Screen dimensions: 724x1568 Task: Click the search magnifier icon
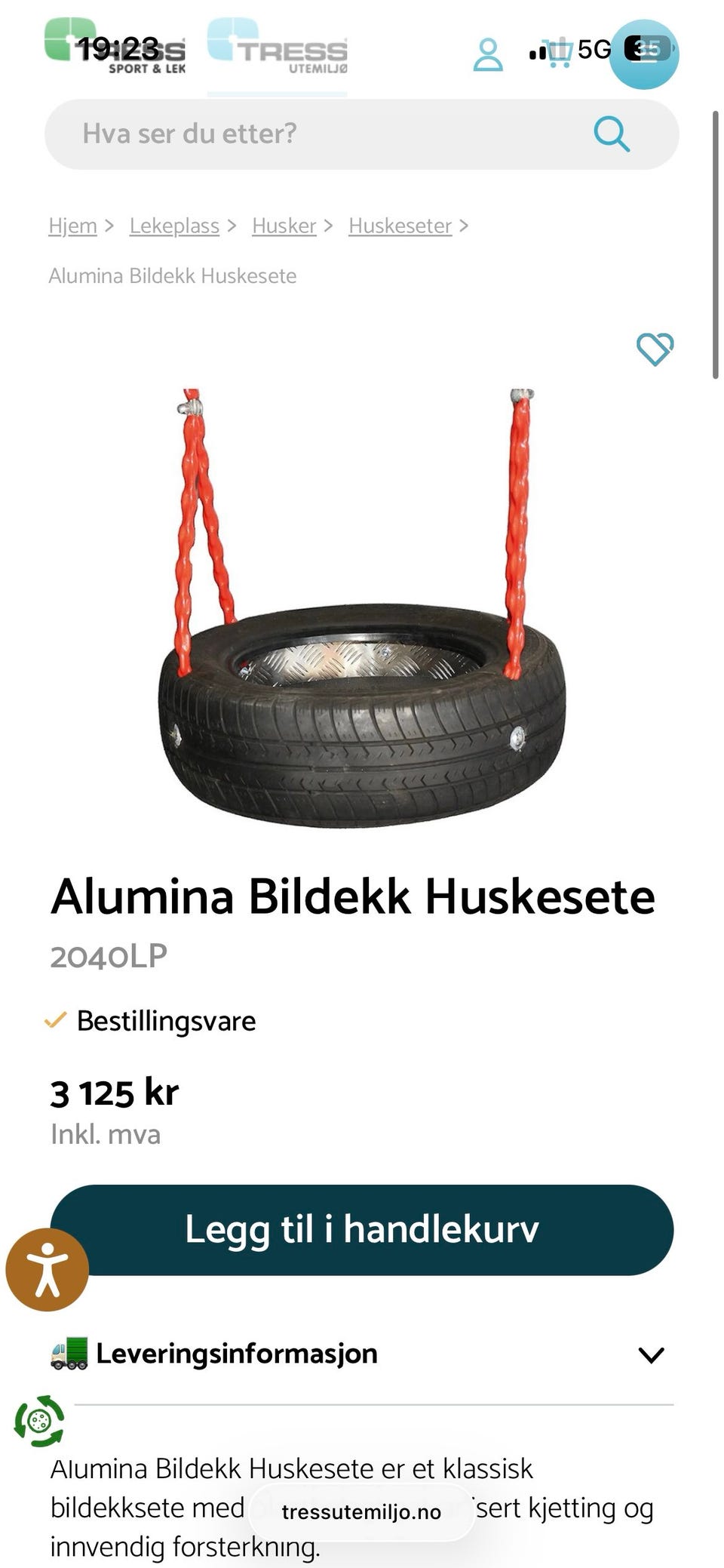612,134
